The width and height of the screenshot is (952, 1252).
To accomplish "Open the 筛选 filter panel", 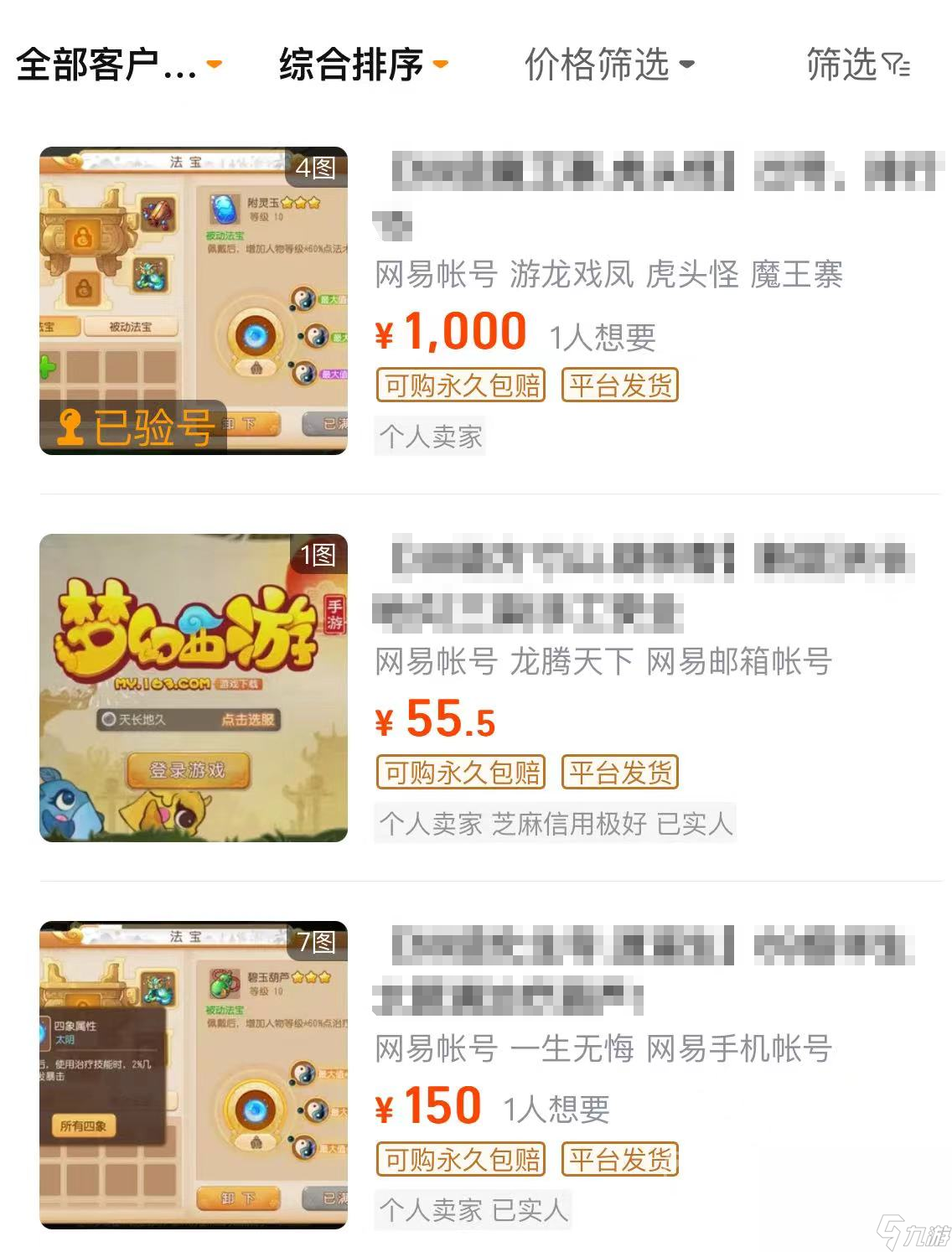I will tap(857, 65).
